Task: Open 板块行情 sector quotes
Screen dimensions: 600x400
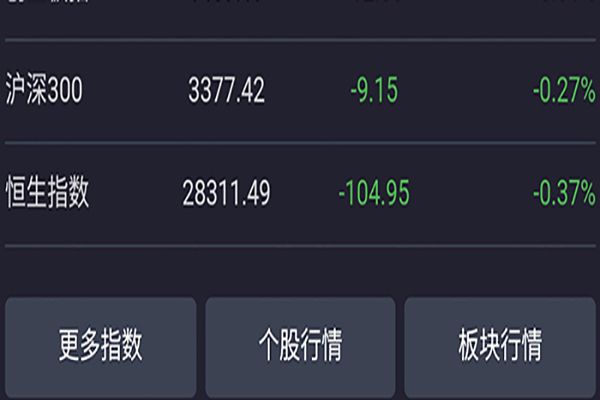Action: pyautogui.click(x=499, y=346)
